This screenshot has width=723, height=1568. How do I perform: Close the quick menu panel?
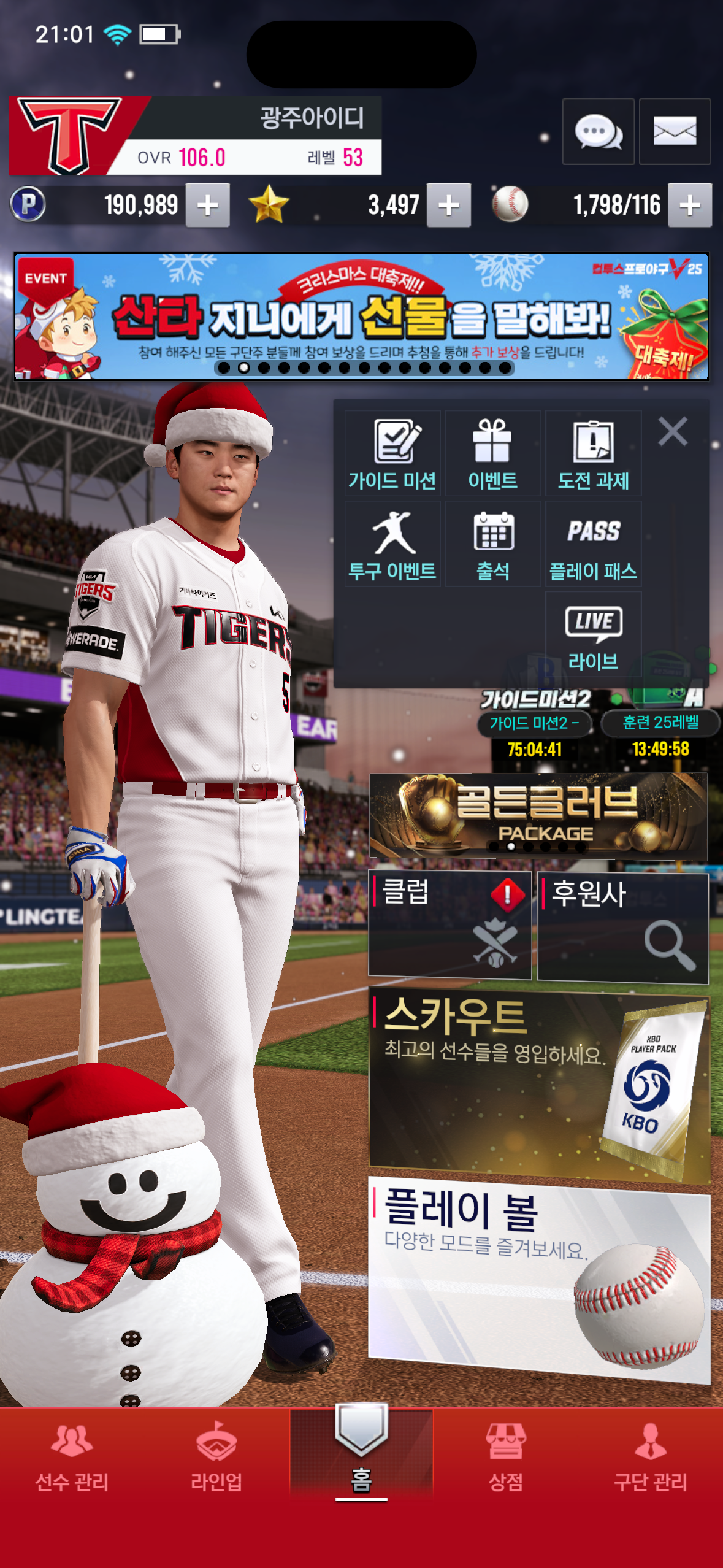(x=673, y=431)
